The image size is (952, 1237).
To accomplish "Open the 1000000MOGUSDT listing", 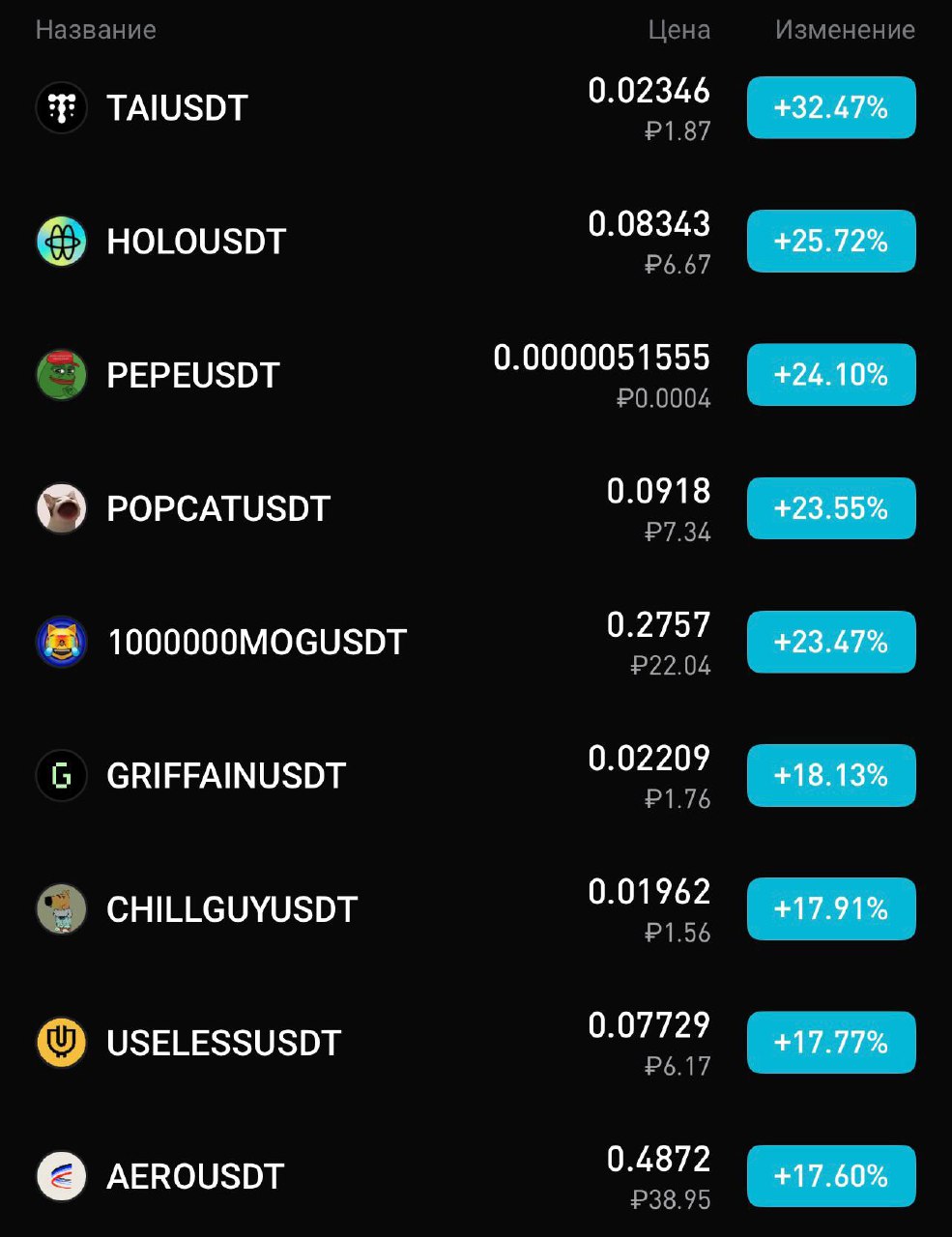I will 256,643.
